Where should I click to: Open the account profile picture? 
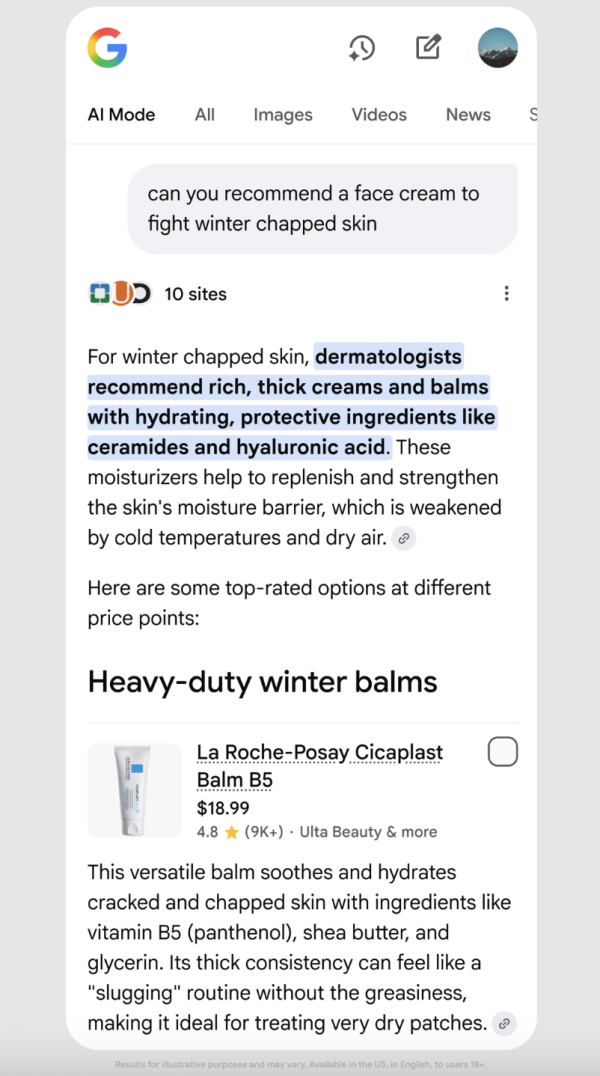click(498, 48)
